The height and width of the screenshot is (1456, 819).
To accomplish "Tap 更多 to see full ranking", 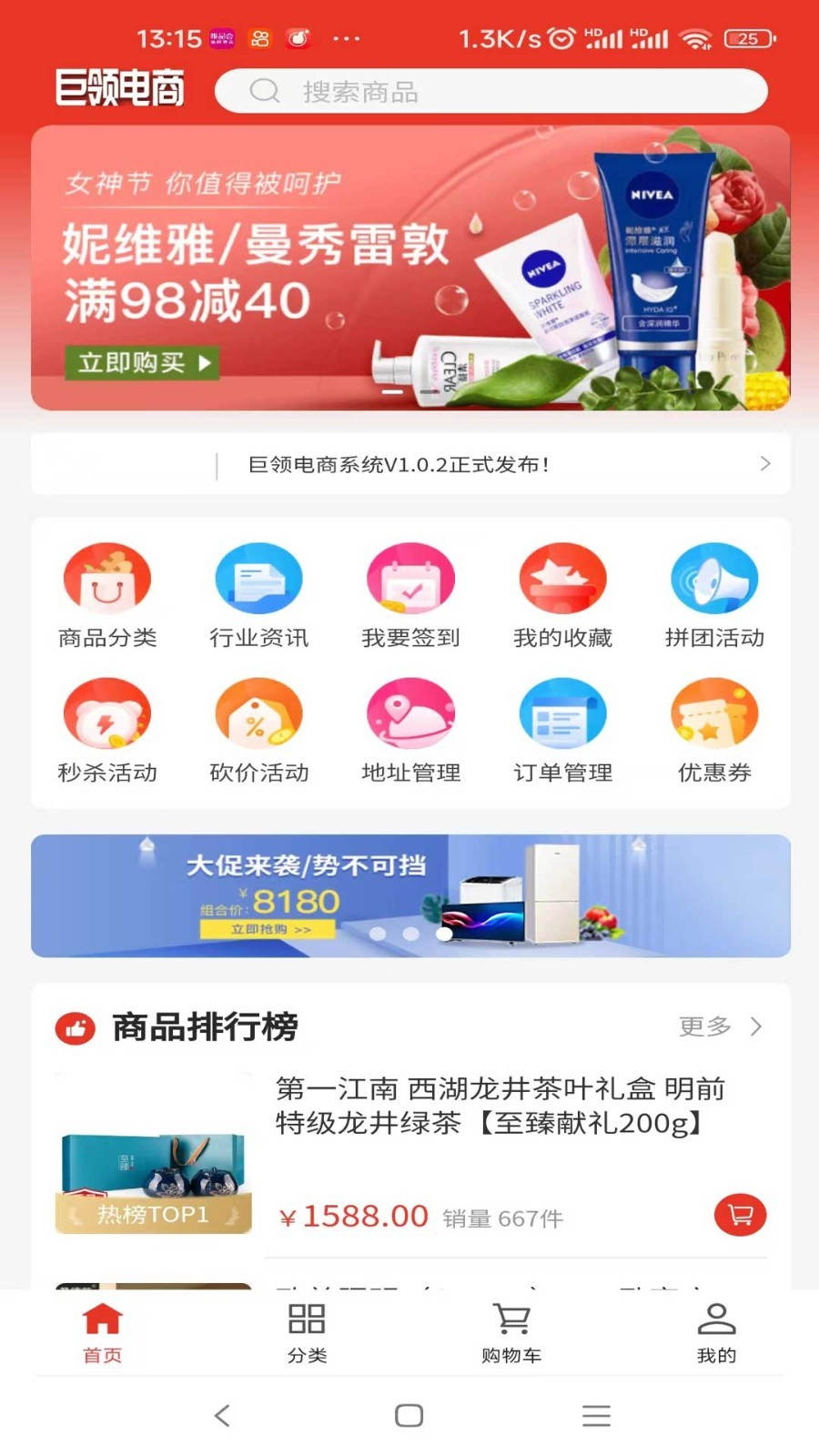I will 720,1026.
